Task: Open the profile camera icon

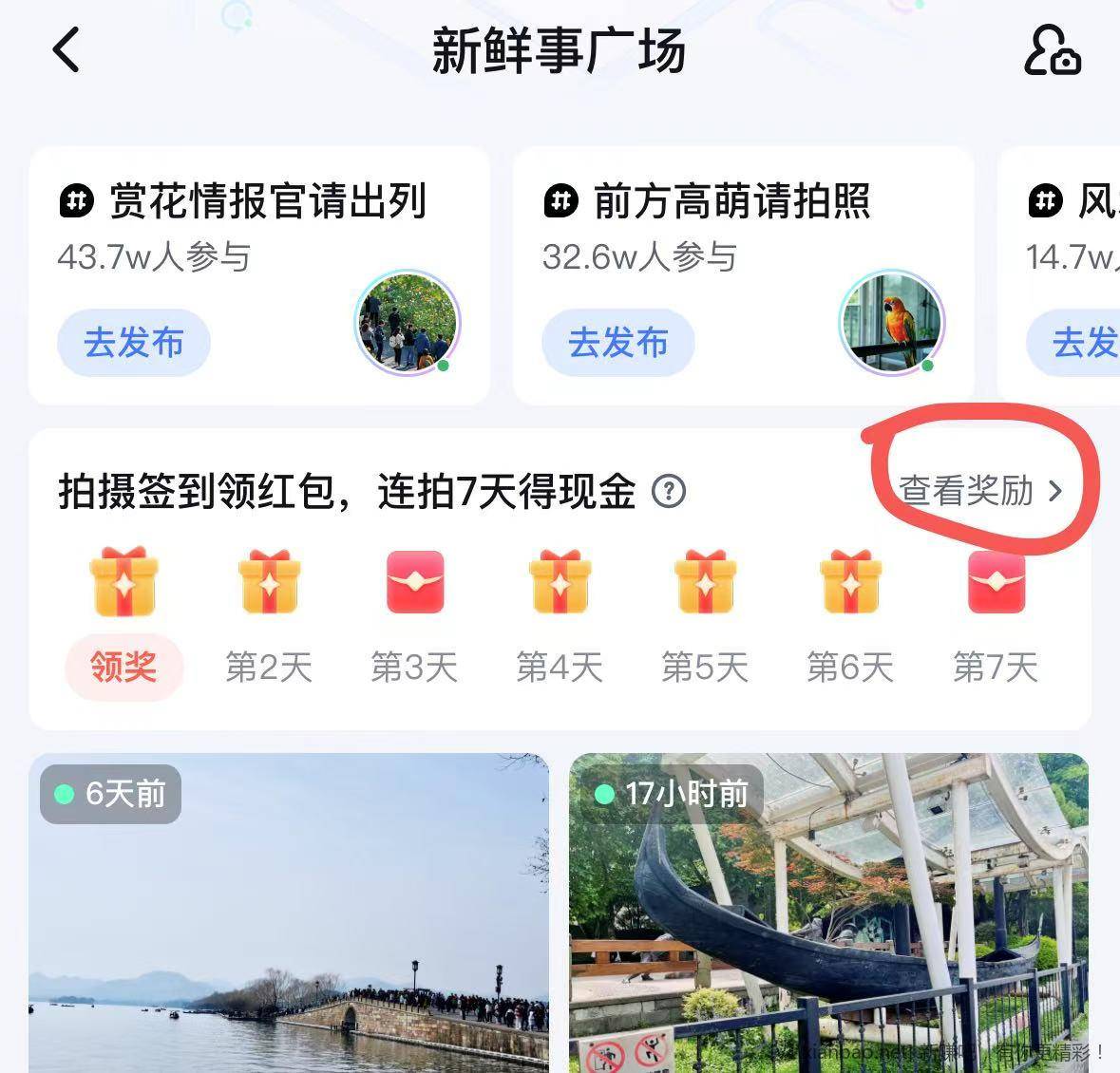Action: coord(1052,50)
